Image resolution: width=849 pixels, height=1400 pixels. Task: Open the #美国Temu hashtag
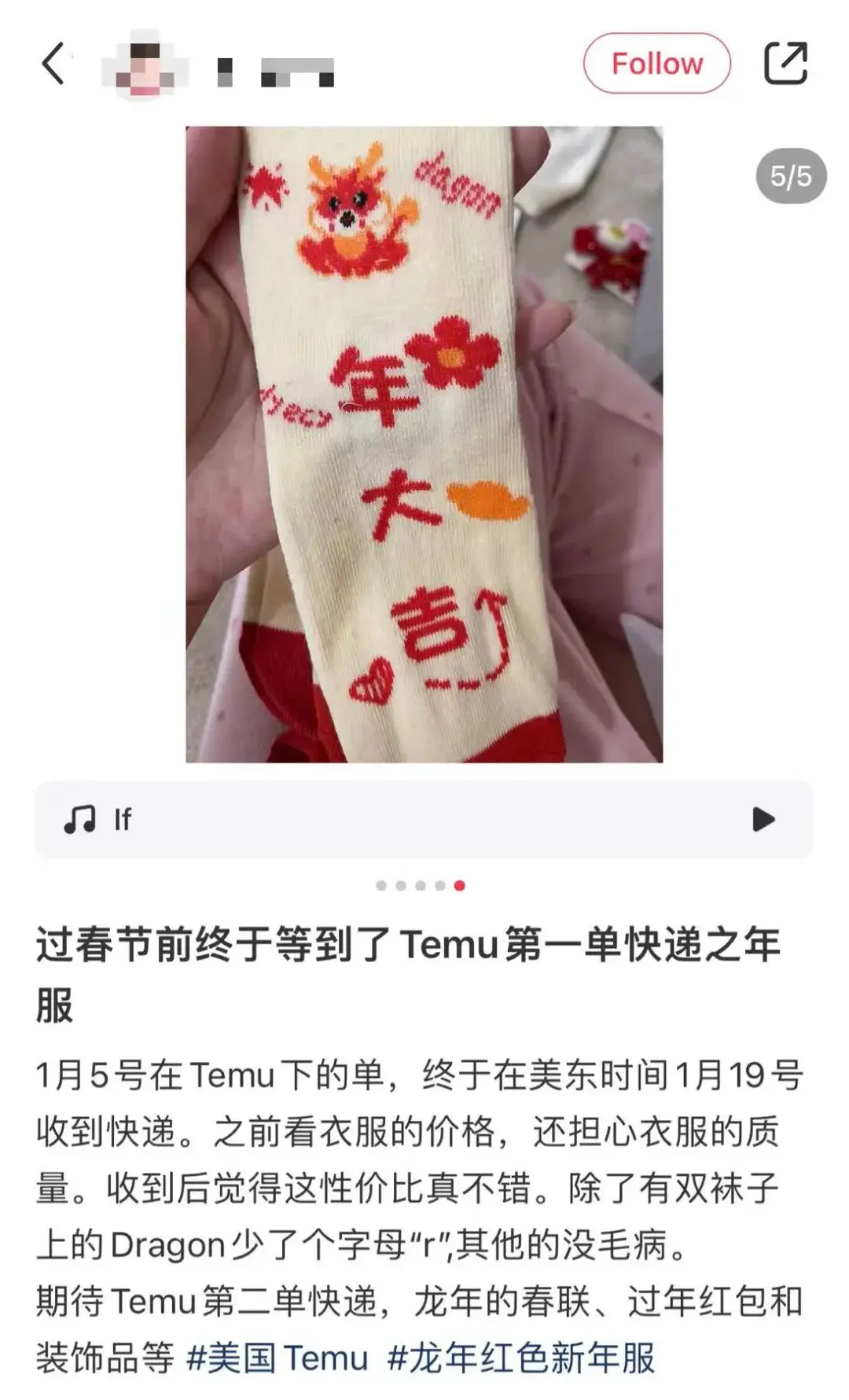click(277, 1358)
